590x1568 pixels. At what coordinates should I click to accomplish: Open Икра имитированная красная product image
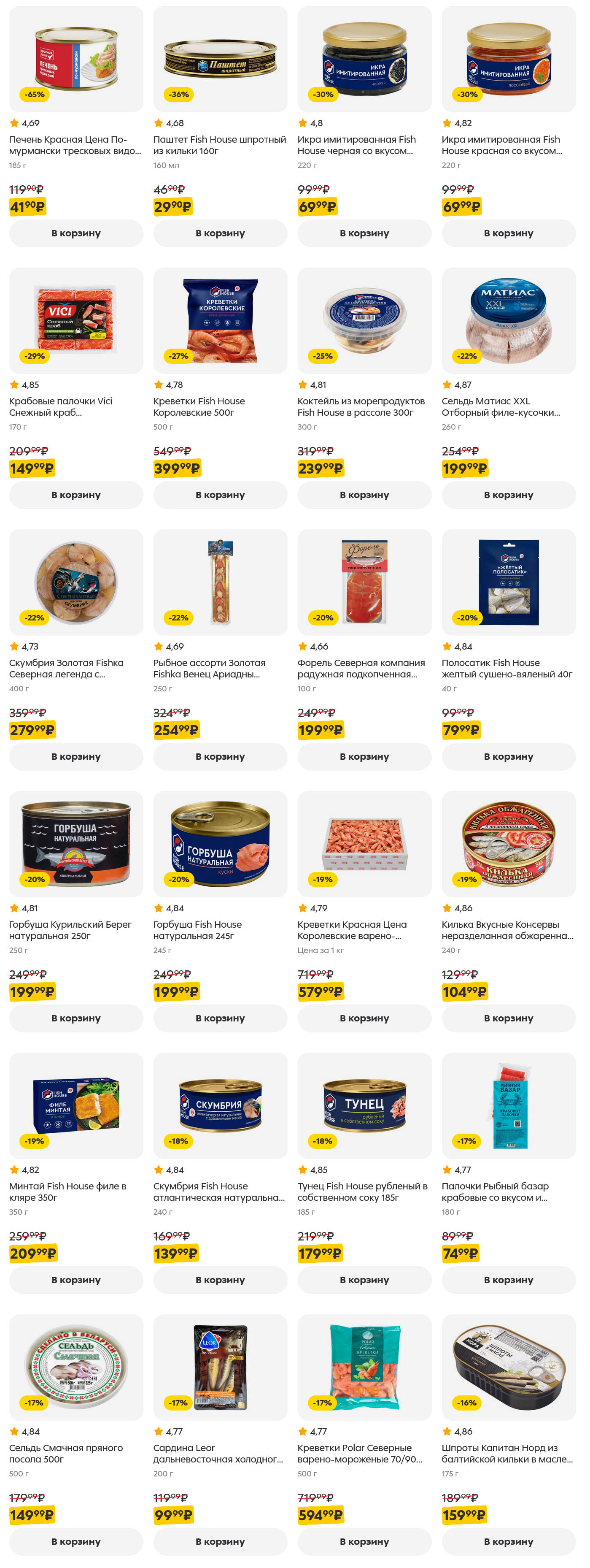pyautogui.click(x=508, y=59)
